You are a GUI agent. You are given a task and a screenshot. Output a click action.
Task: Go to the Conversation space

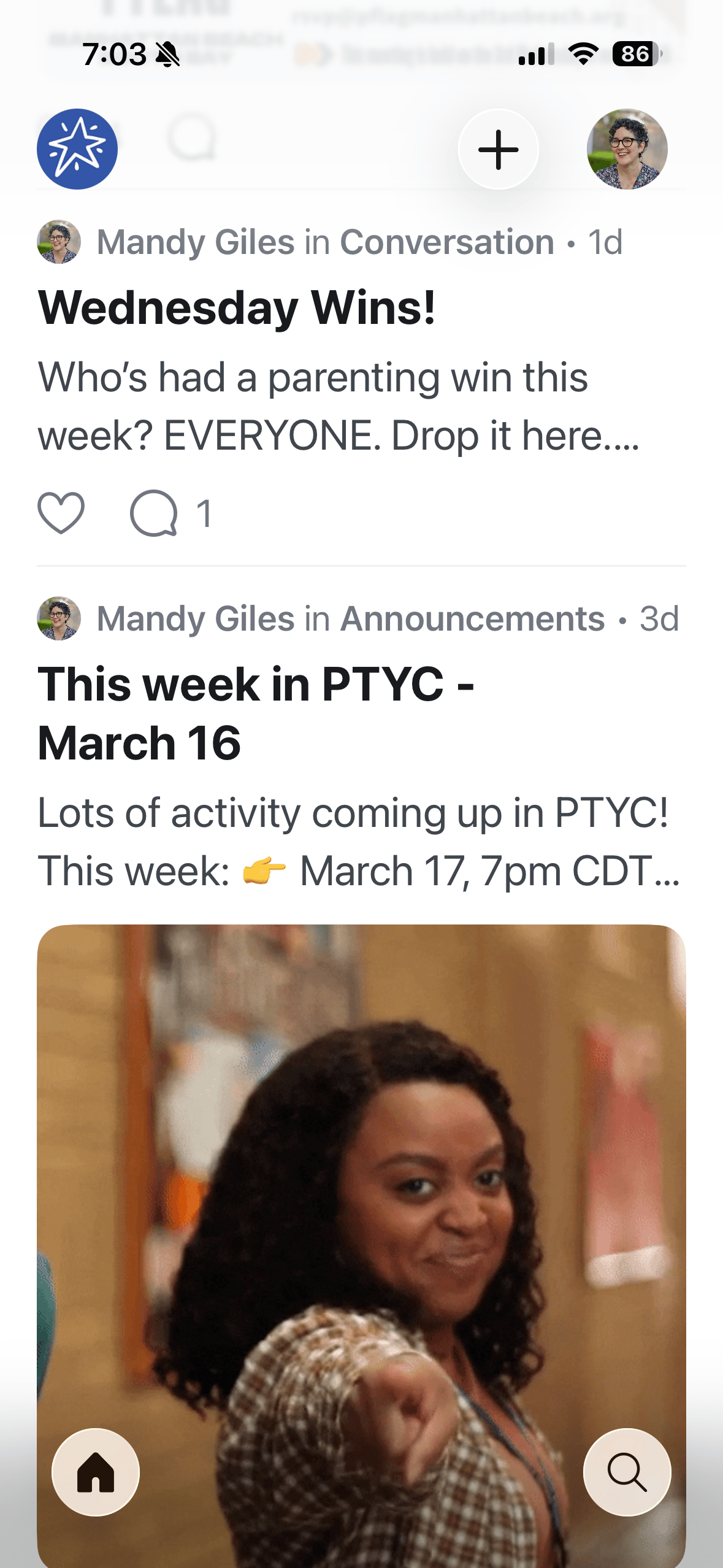(447, 242)
